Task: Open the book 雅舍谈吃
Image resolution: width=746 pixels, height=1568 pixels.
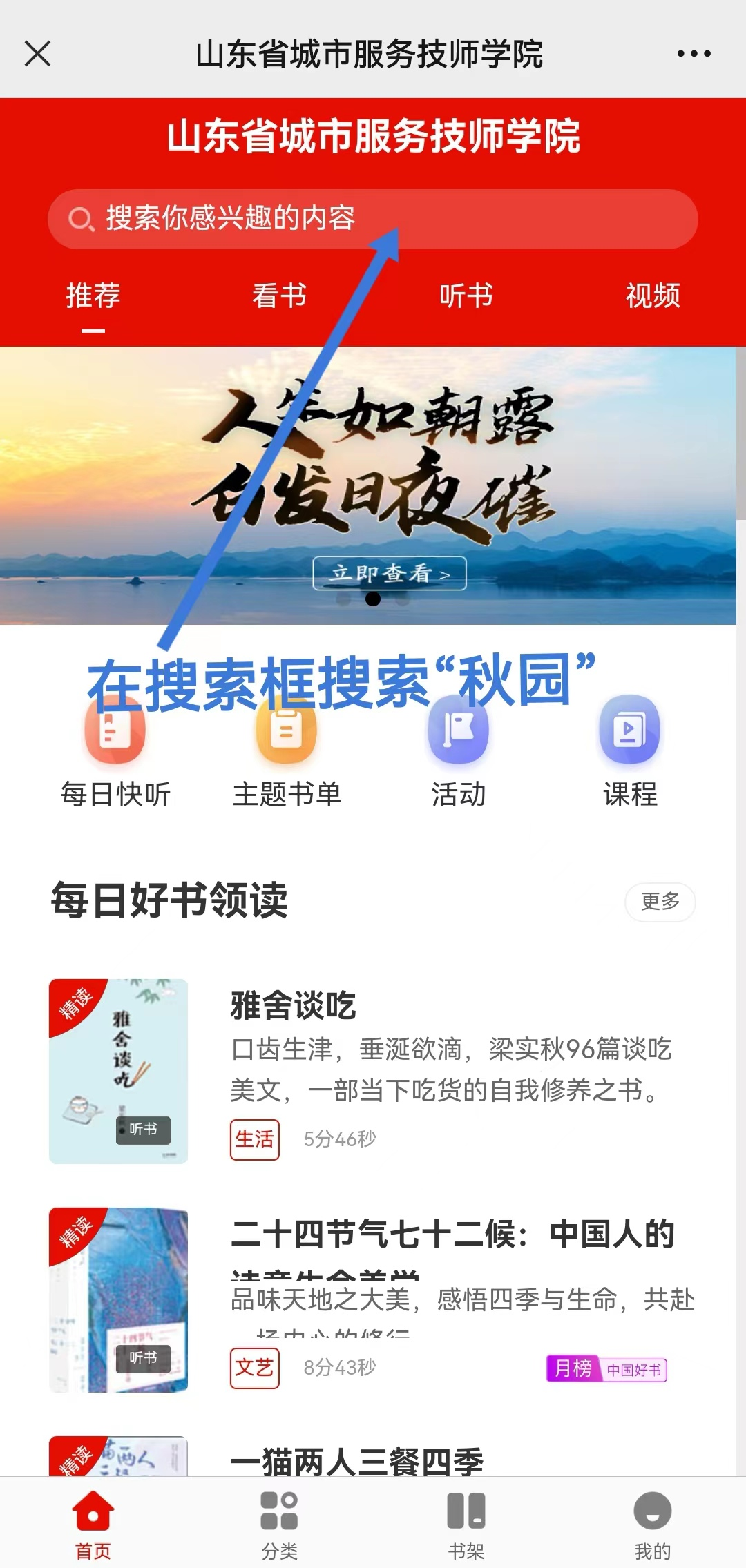Action: pyautogui.click(x=293, y=1005)
